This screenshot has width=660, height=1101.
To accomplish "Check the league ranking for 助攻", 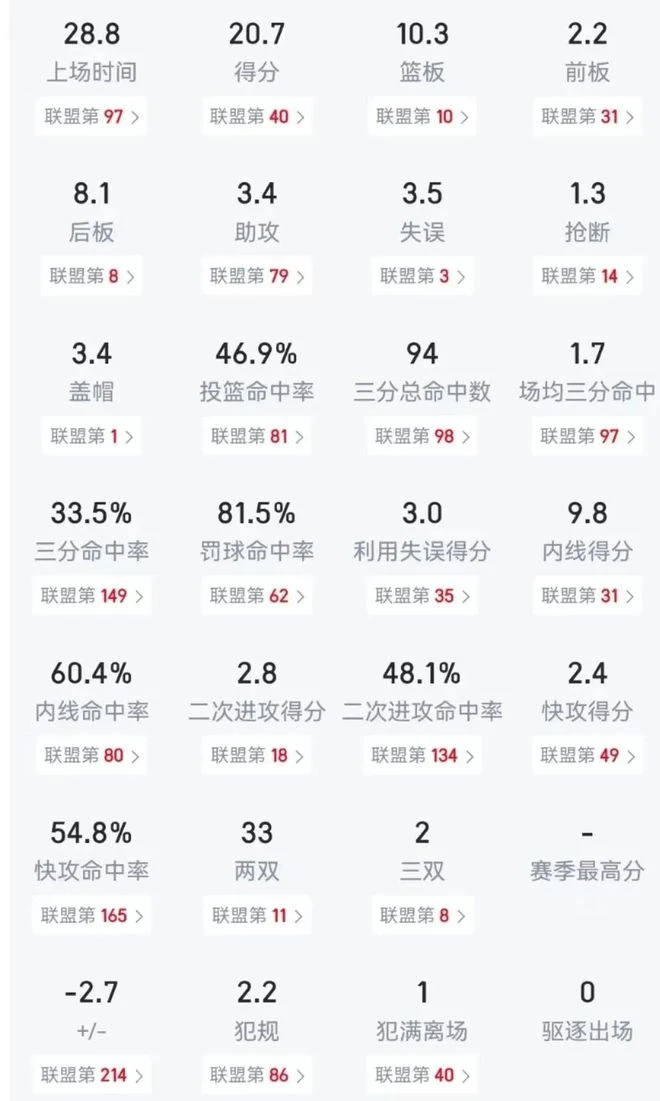I will (257, 276).
